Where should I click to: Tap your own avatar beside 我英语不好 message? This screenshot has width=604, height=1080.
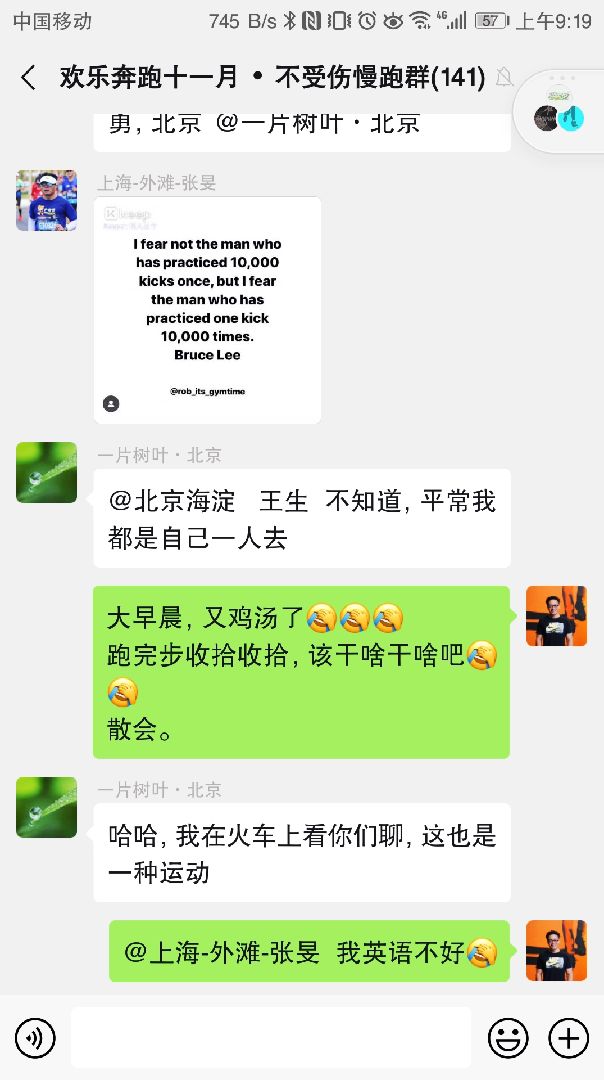click(556, 950)
